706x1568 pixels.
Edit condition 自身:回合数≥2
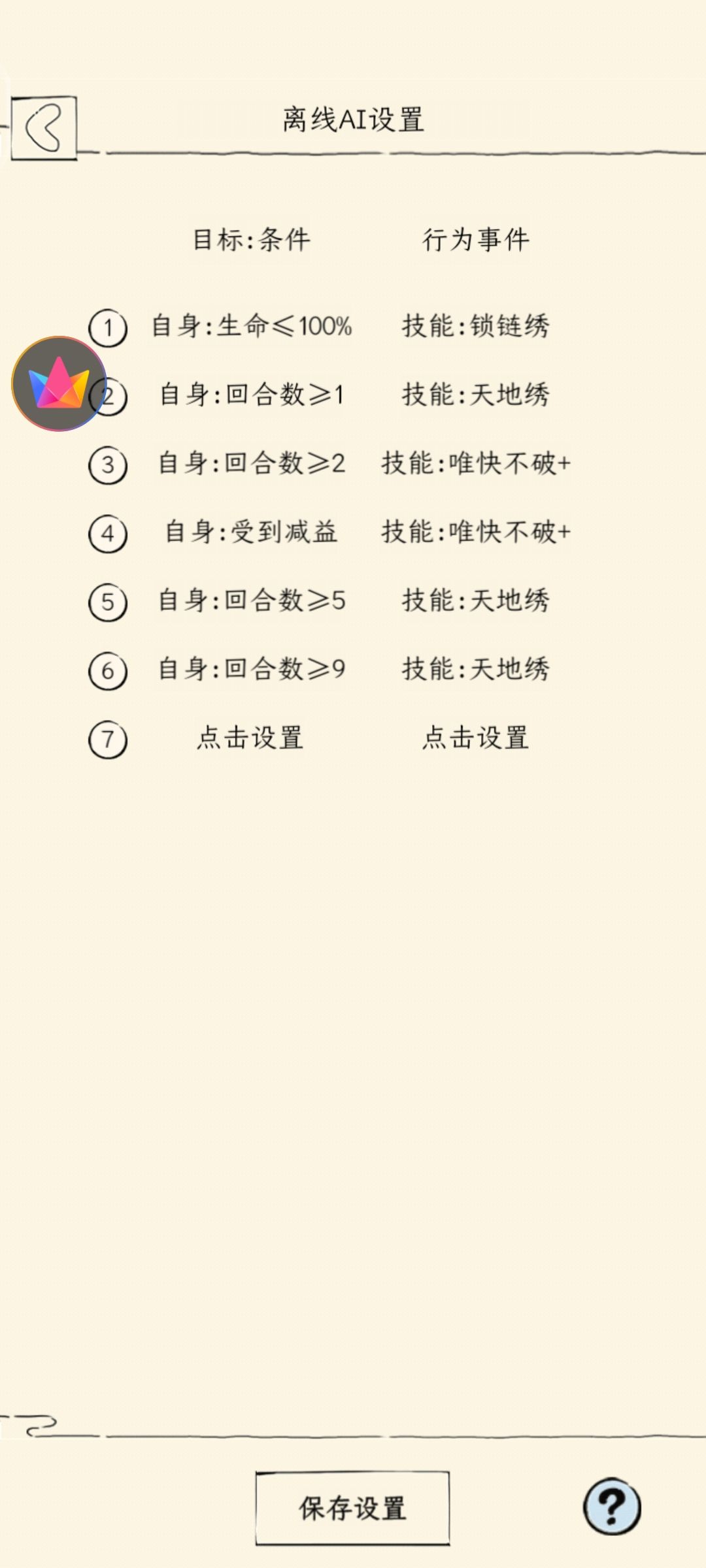252,463
